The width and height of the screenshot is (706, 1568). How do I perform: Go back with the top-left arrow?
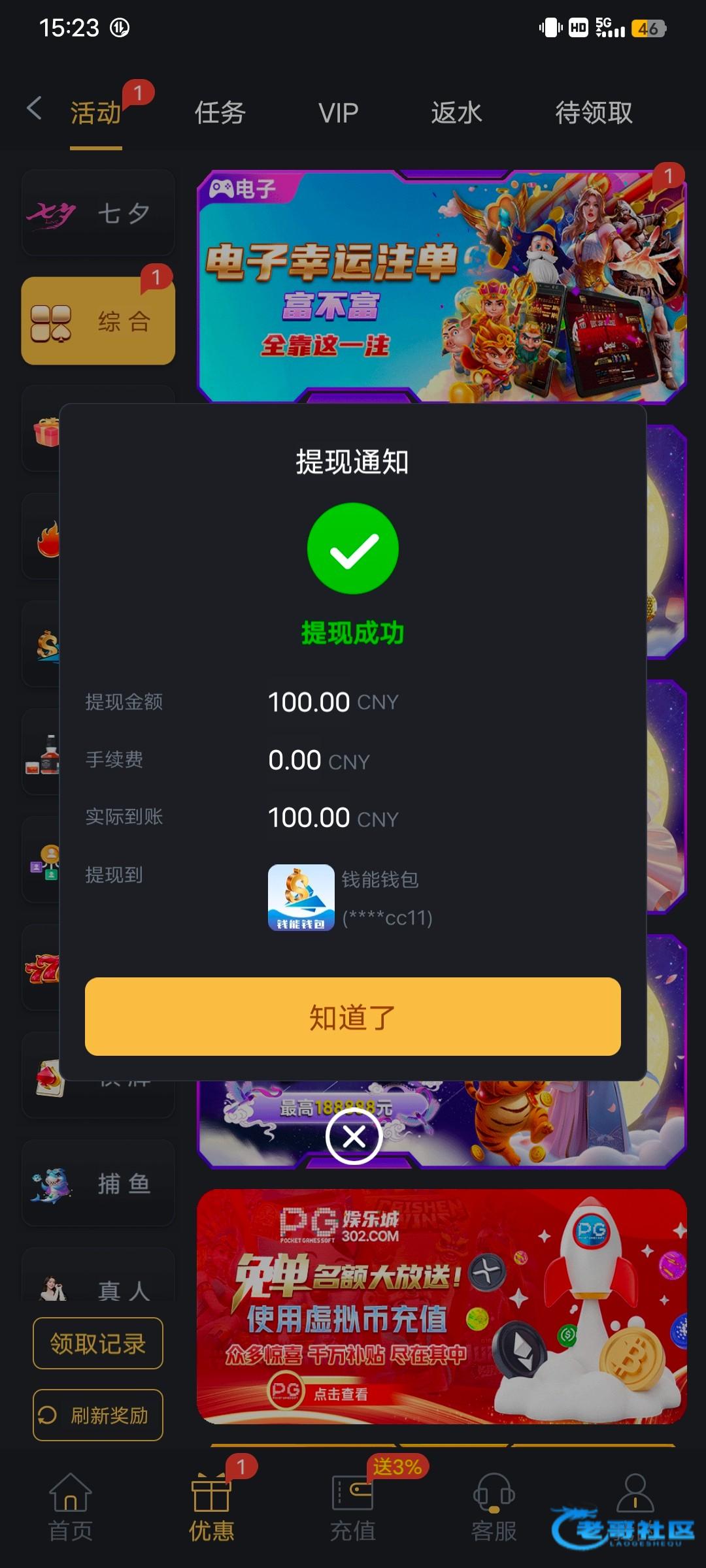(x=35, y=108)
